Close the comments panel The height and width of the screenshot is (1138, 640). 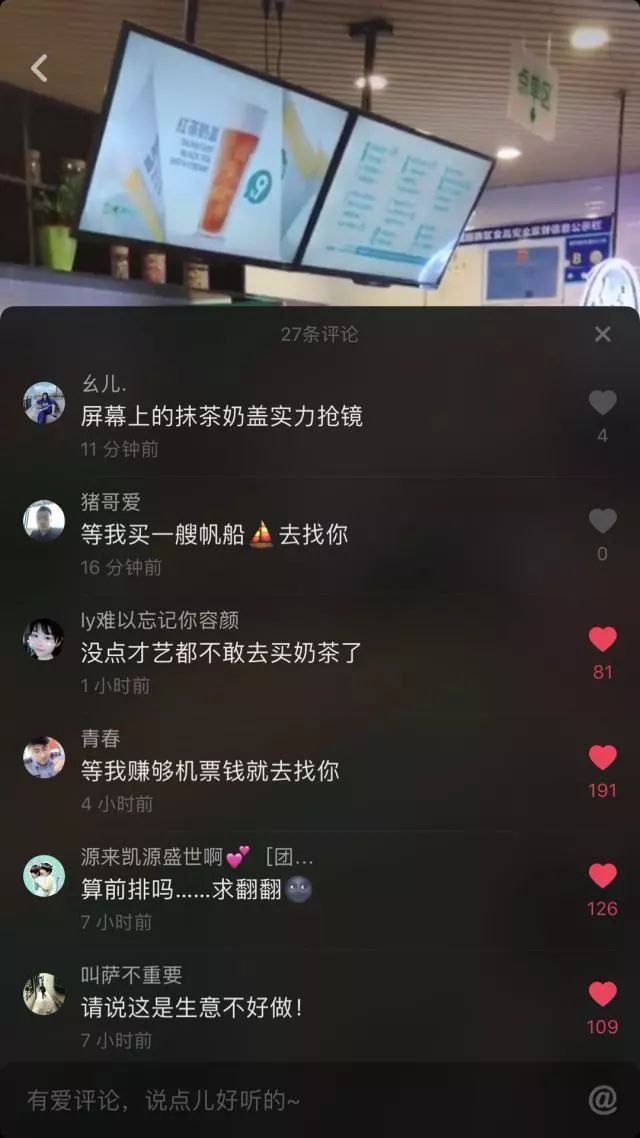click(602, 334)
